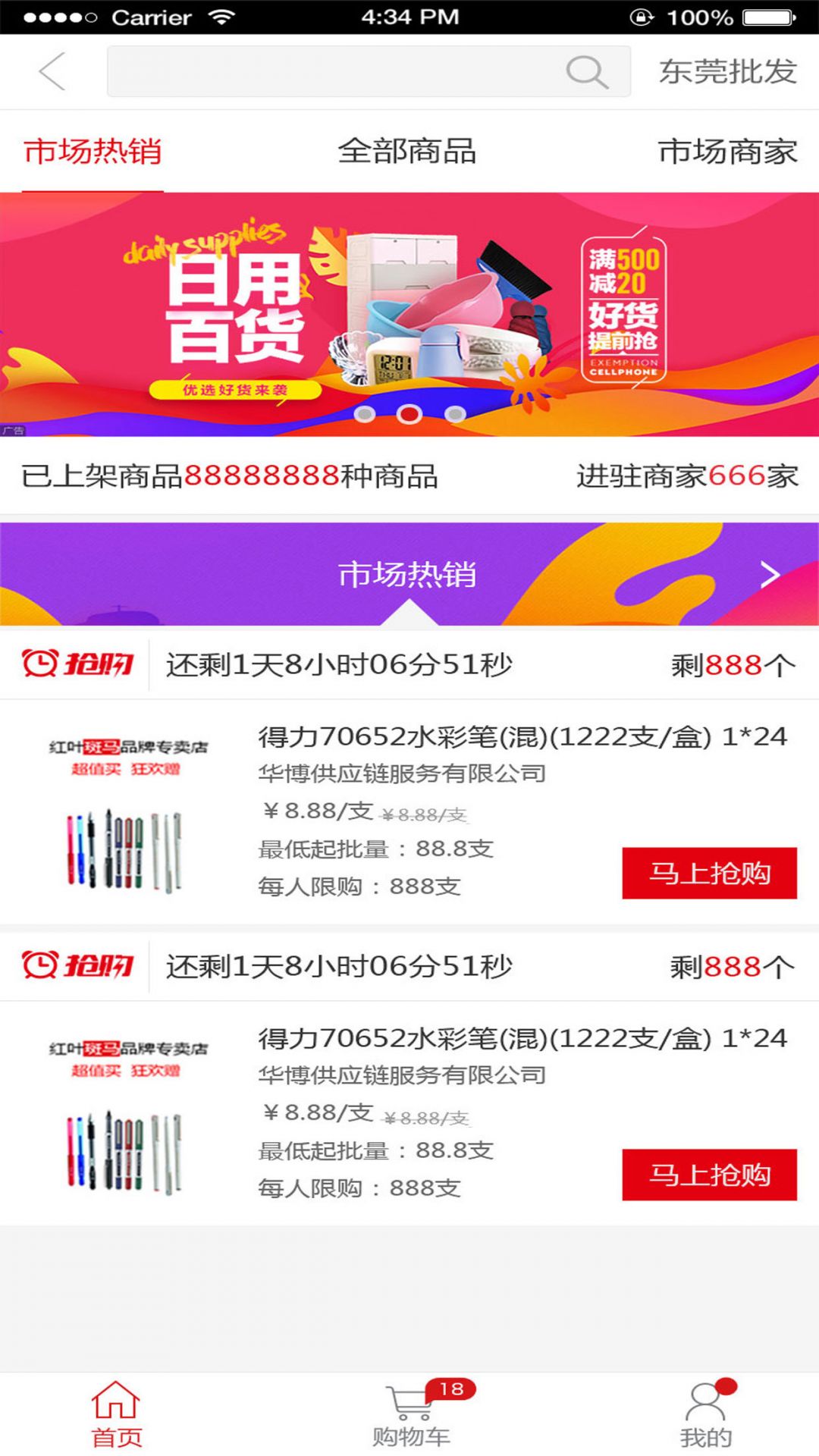The width and height of the screenshot is (819, 1456).
Task: Open the 日用百货 promotional banner
Action: pyautogui.click(x=409, y=315)
